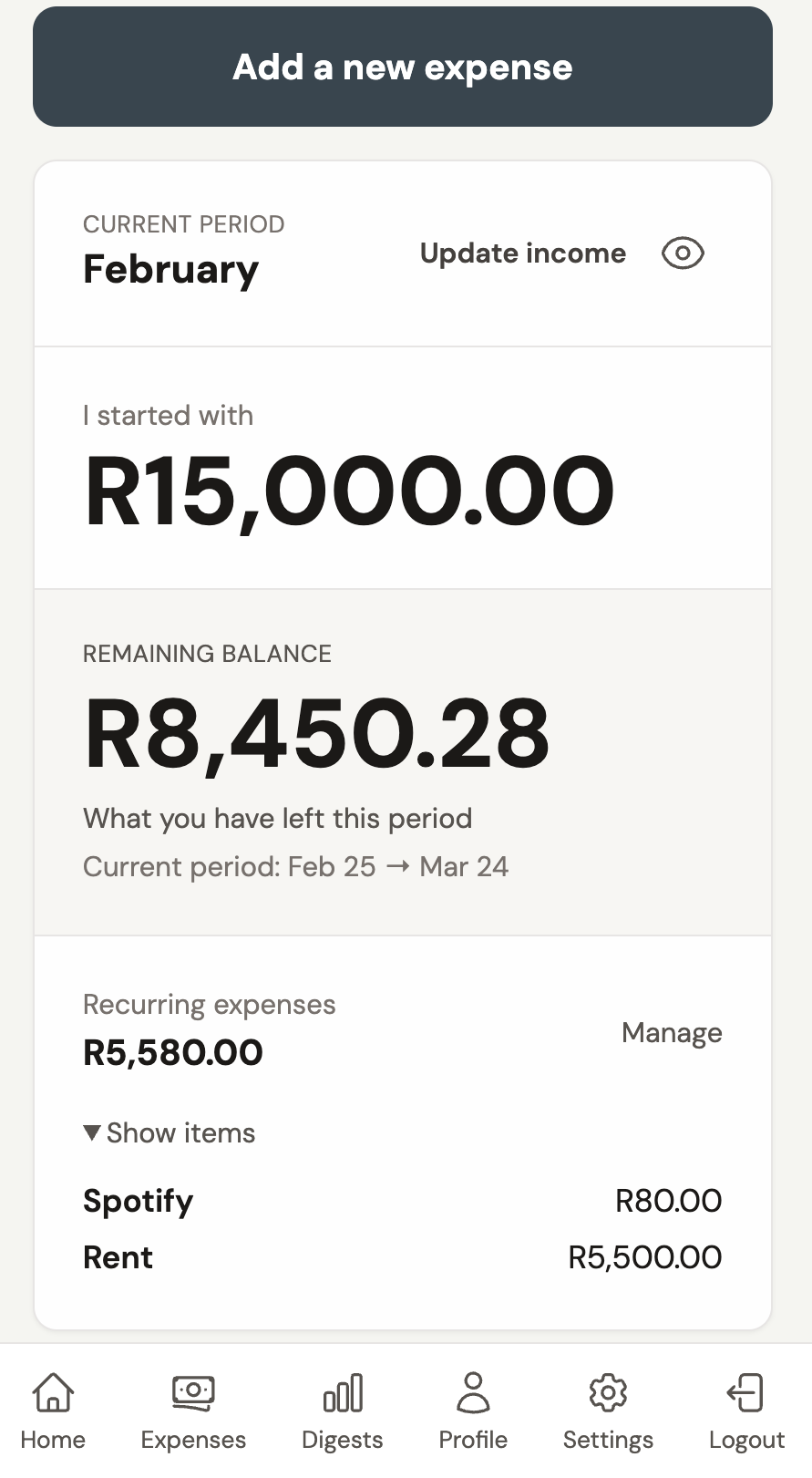Click the recurring expenses total R5,580.00
The width and height of the screenshot is (812, 1478).
172,1050
